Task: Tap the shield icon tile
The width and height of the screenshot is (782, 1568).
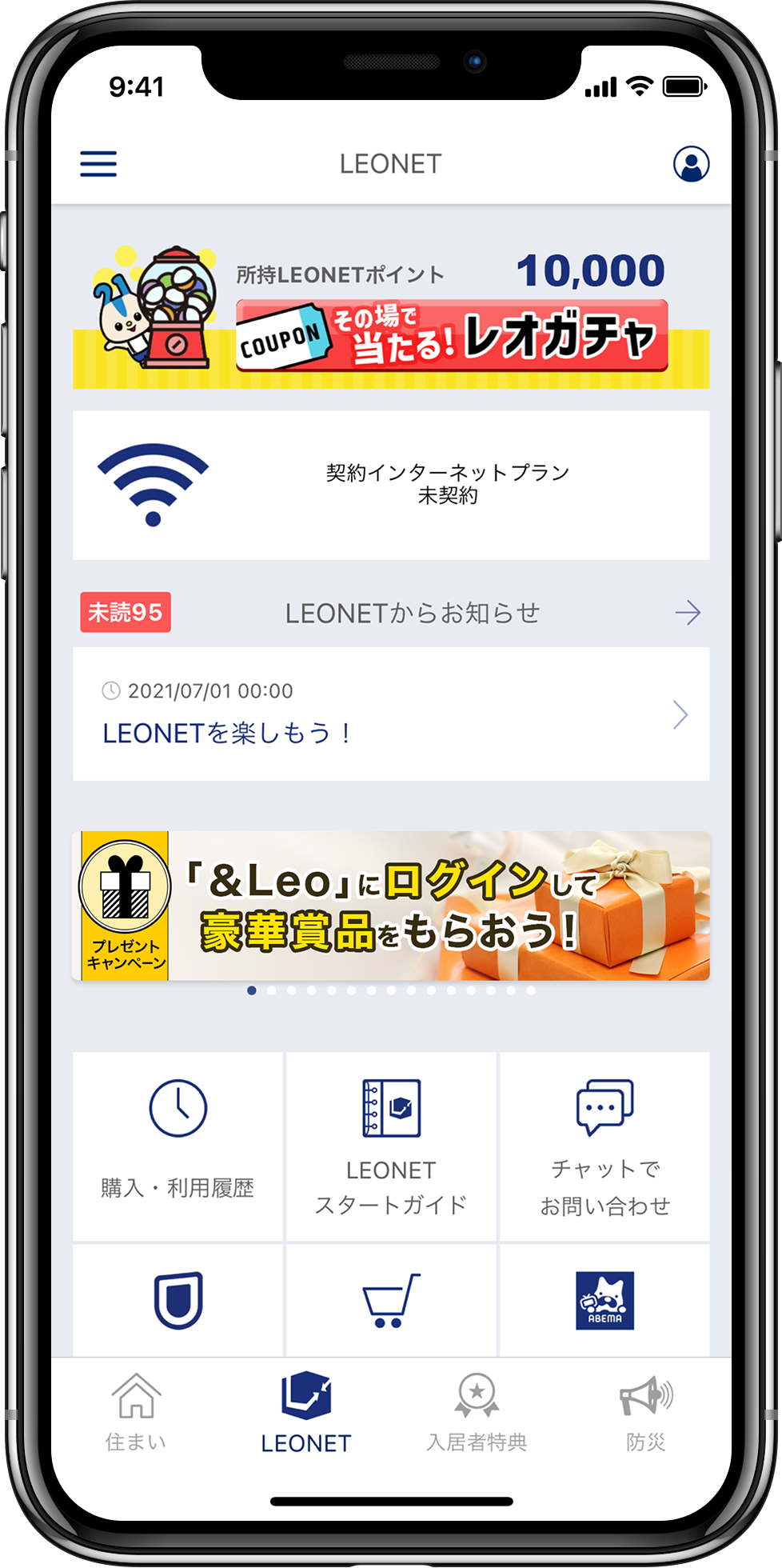Action: pyautogui.click(x=178, y=1300)
